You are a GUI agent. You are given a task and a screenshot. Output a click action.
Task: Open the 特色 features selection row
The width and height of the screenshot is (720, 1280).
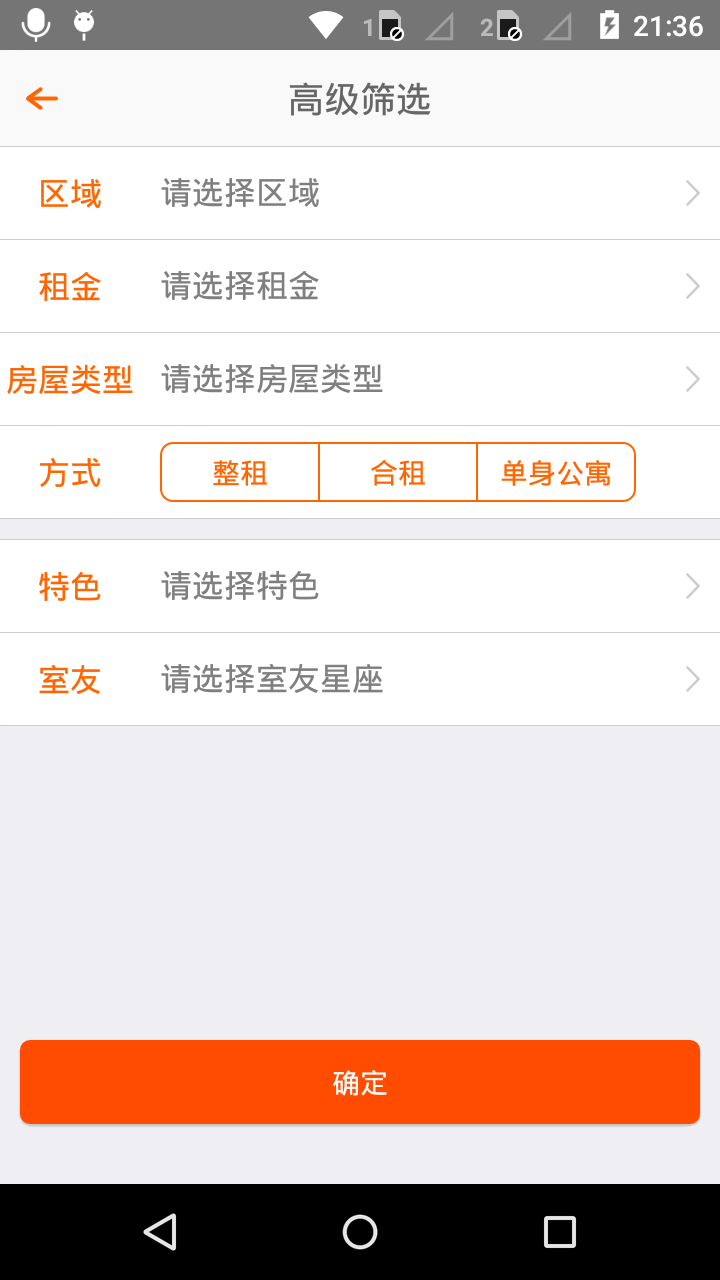click(360, 586)
